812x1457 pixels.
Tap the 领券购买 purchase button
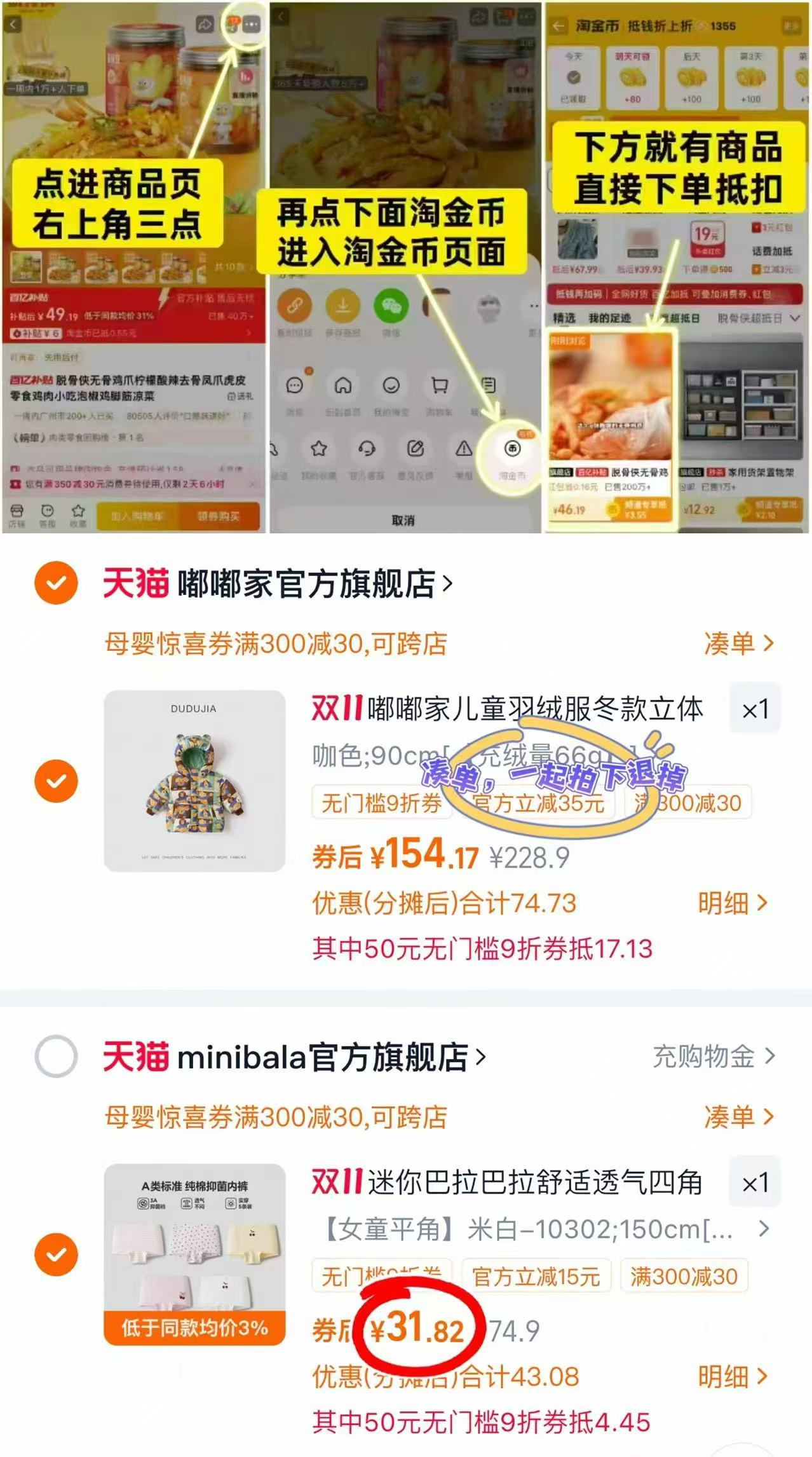[x=218, y=516]
